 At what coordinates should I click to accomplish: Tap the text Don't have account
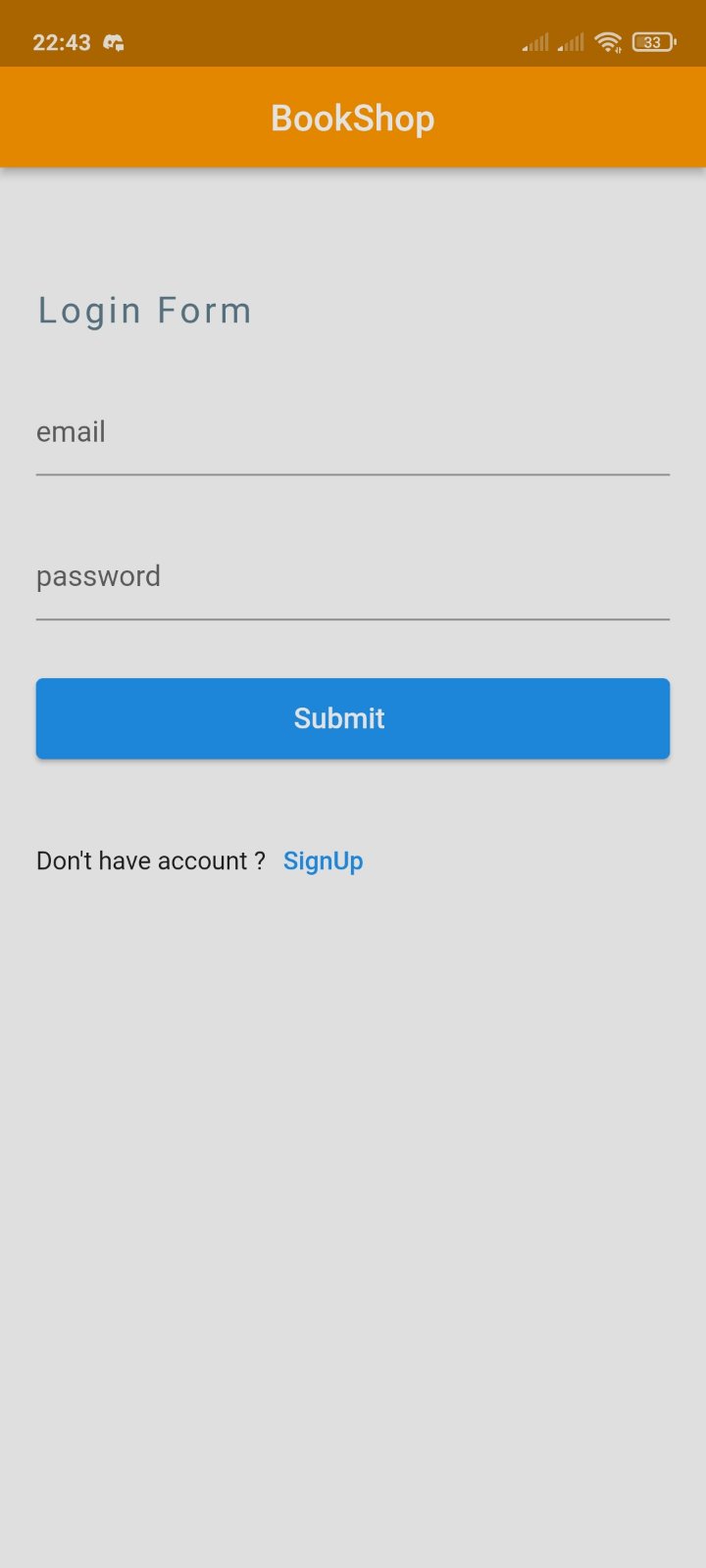[149, 860]
